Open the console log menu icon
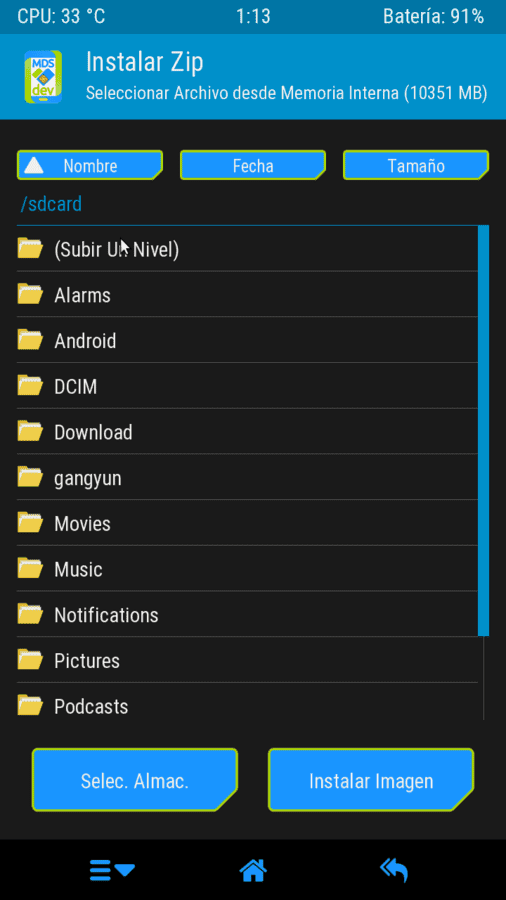The height and width of the screenshot is (900, 506). 112,870
